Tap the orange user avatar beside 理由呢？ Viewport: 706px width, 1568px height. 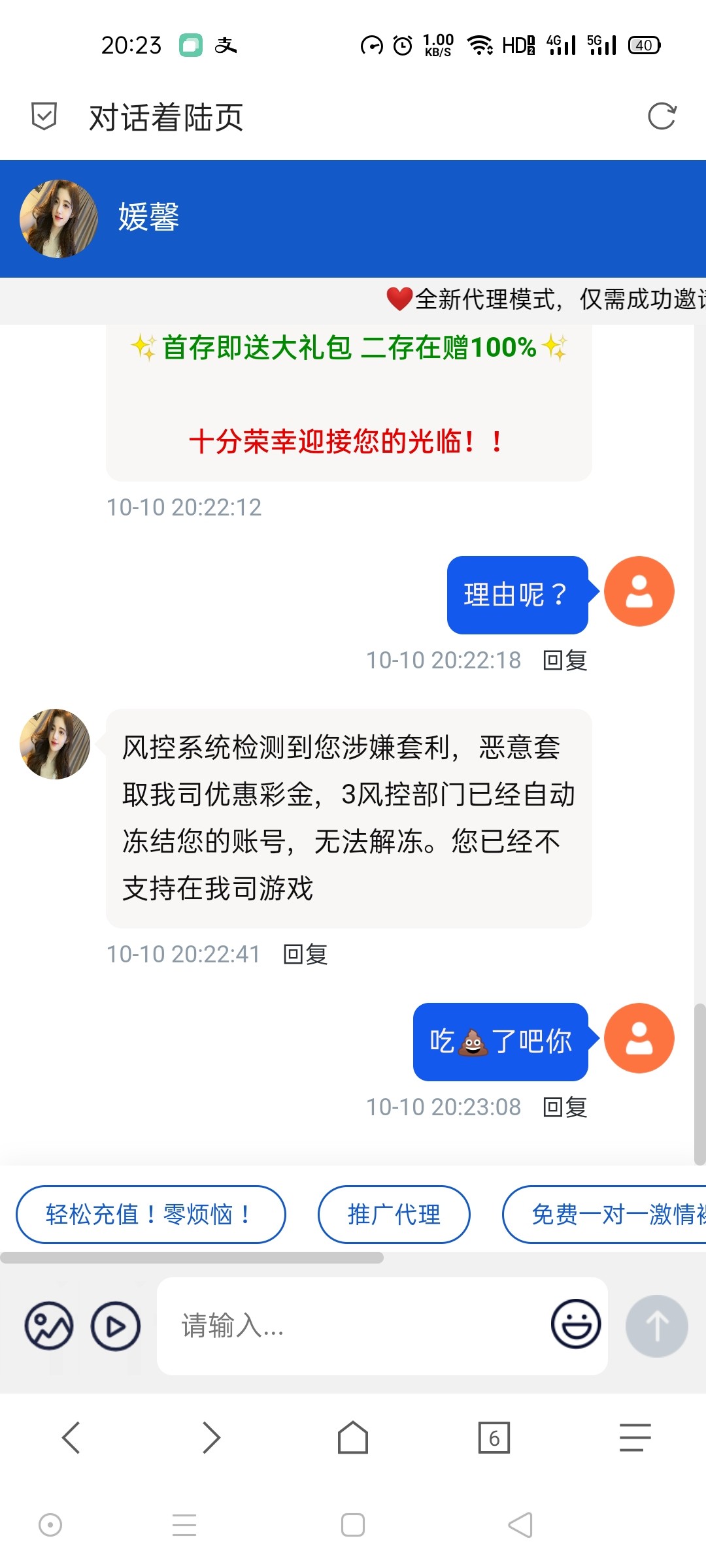pyautogui.click(x=639, y=590)
